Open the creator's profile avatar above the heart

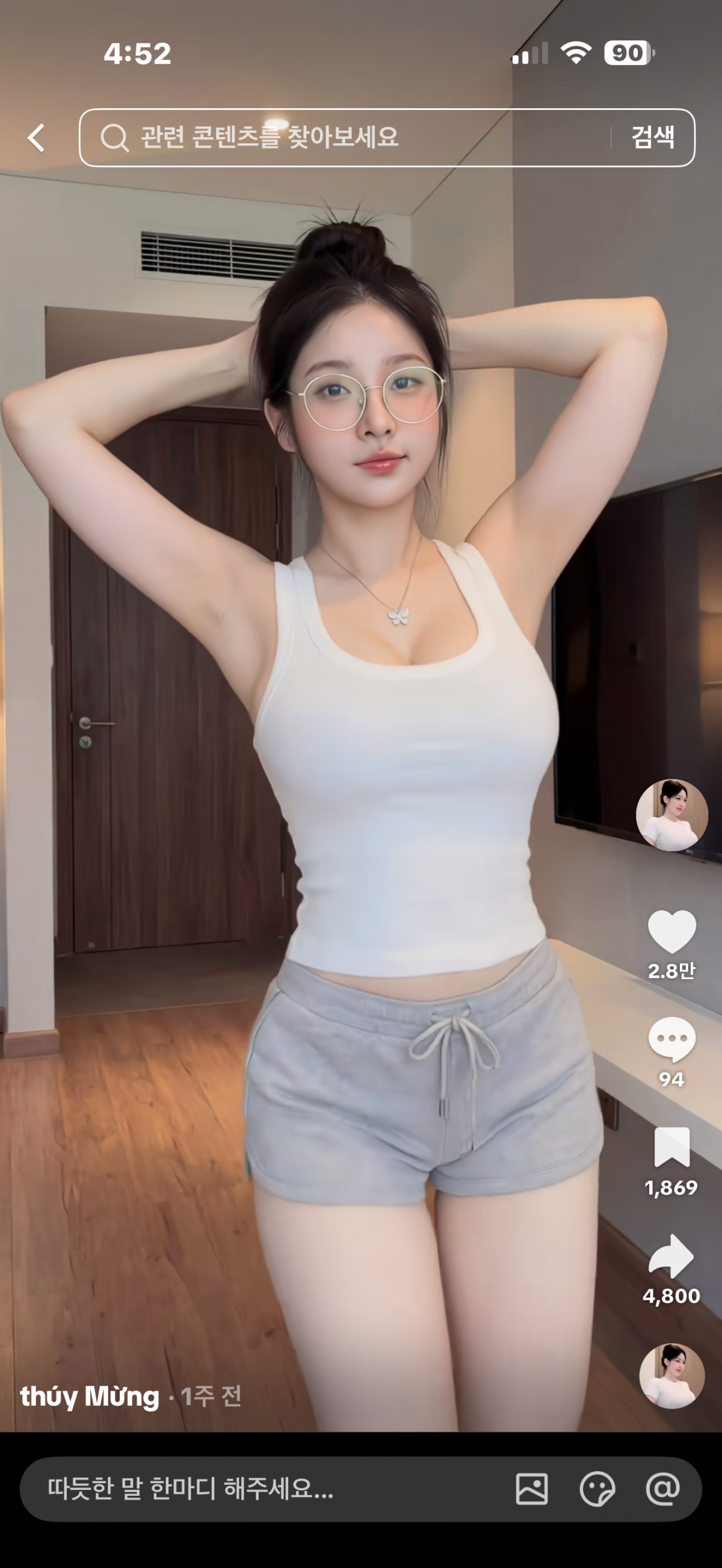click(x=671, y=814)
